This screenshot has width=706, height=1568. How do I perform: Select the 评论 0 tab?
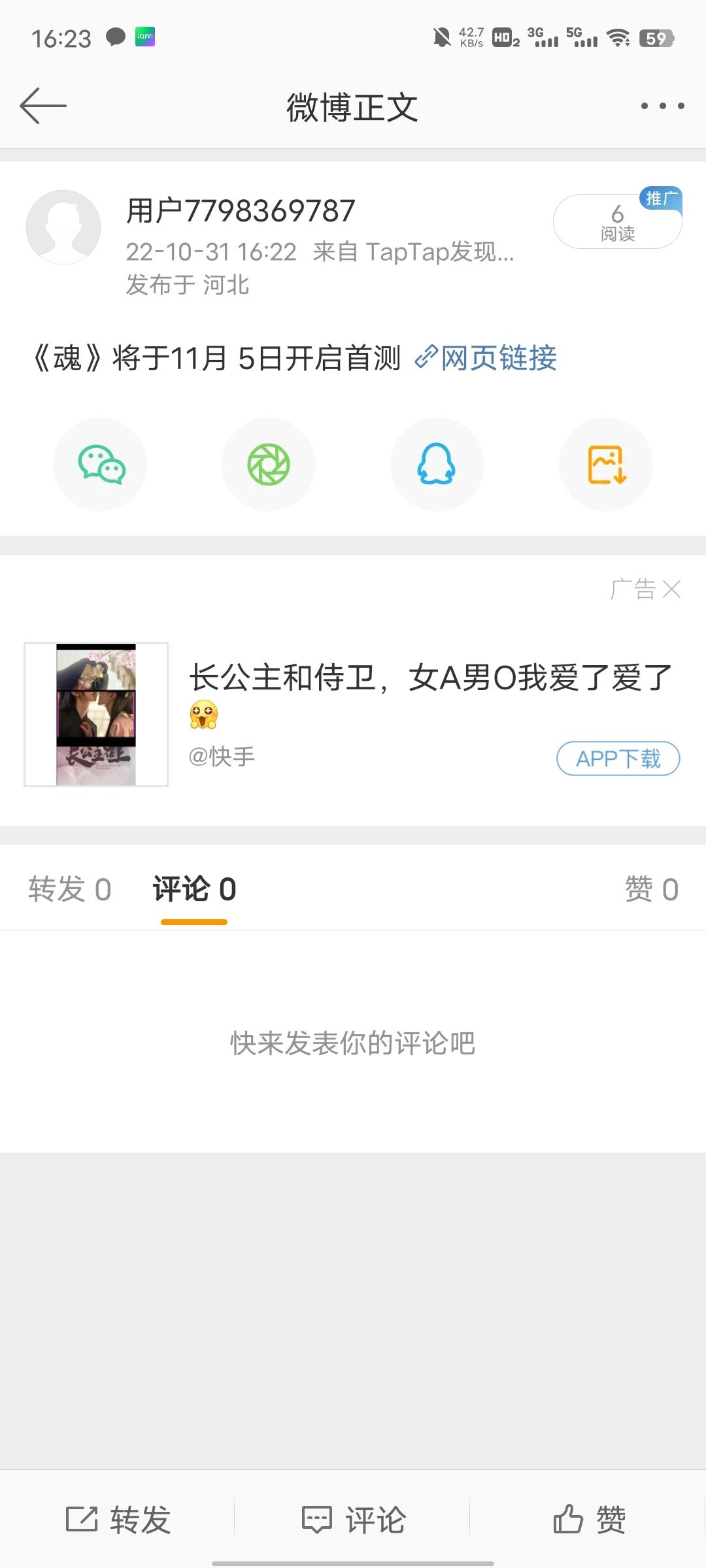coord(194,889)
